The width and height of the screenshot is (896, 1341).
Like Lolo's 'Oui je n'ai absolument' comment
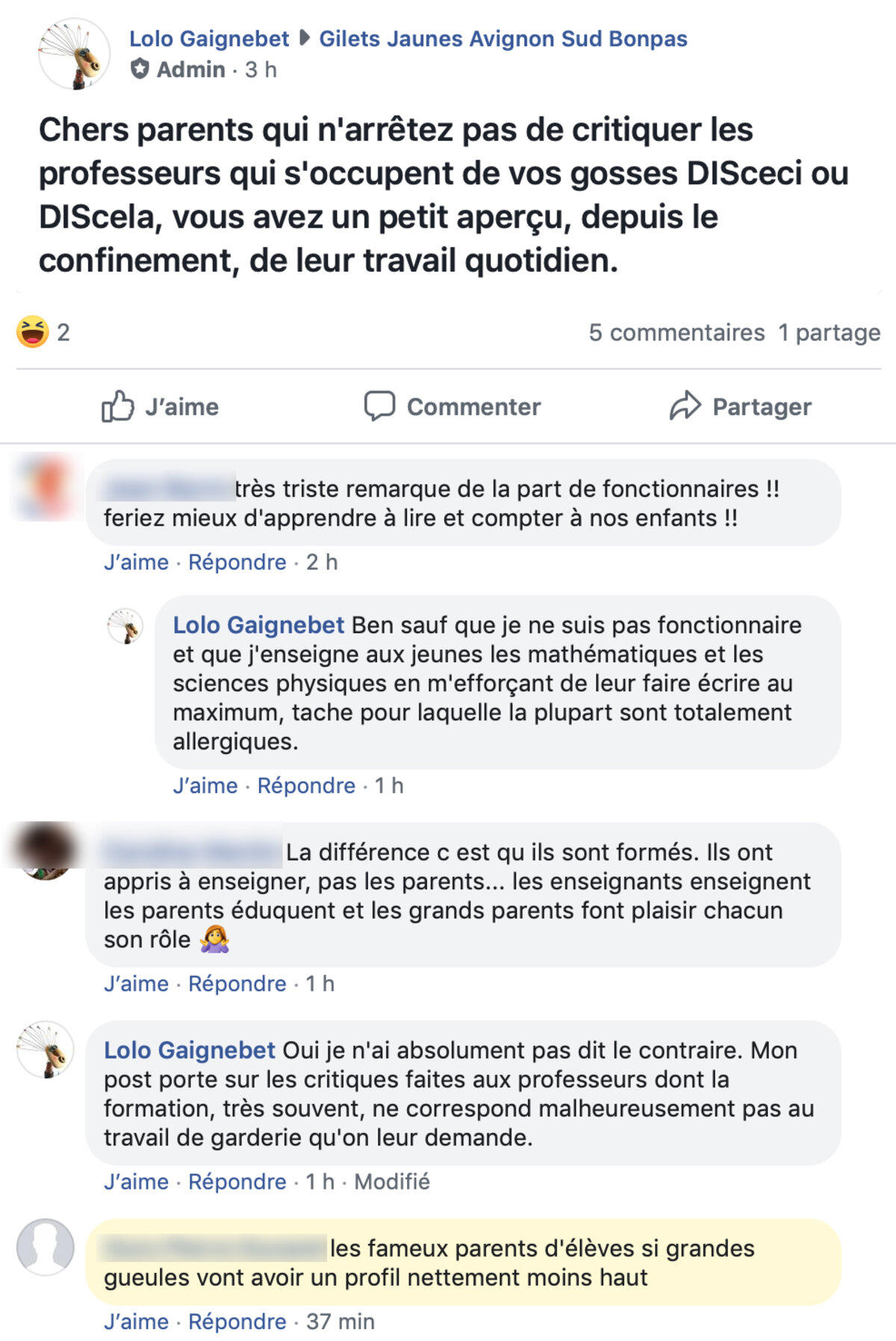pyautogui.click(x=136, y=1181)
